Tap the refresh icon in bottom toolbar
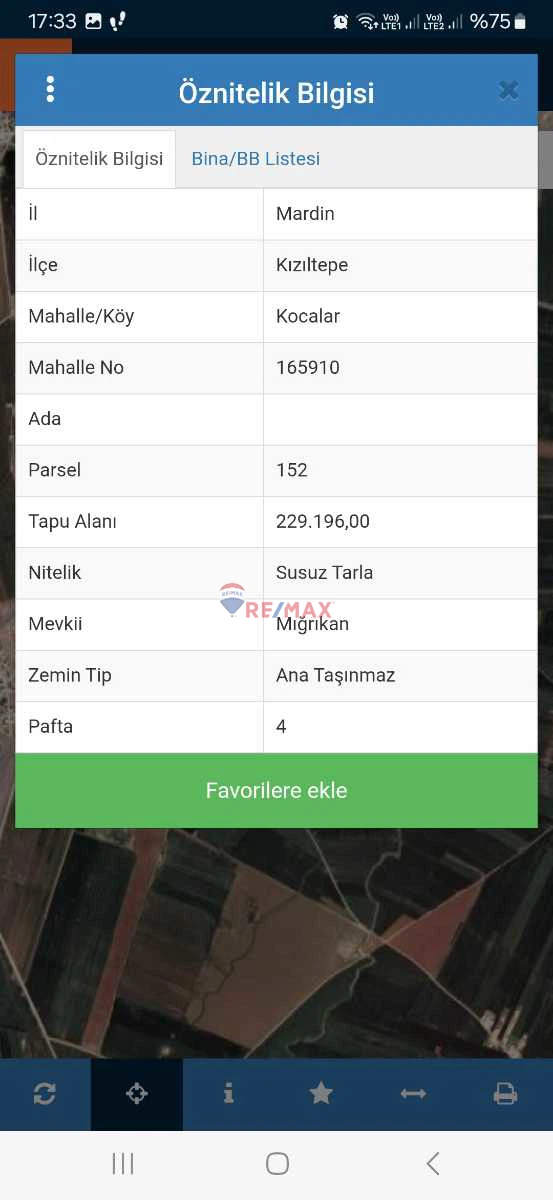The height and width of the screenshot is (1200, 553). [45, 1094]
